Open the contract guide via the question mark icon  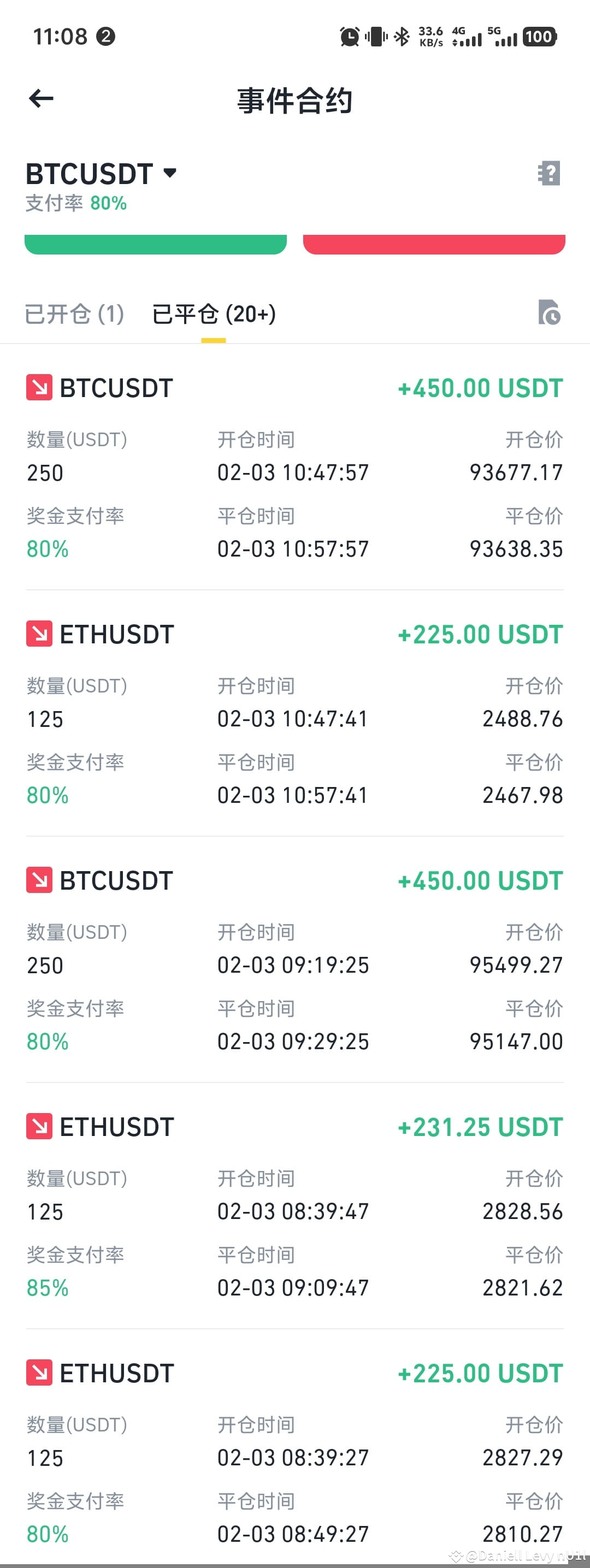point(548,175)
